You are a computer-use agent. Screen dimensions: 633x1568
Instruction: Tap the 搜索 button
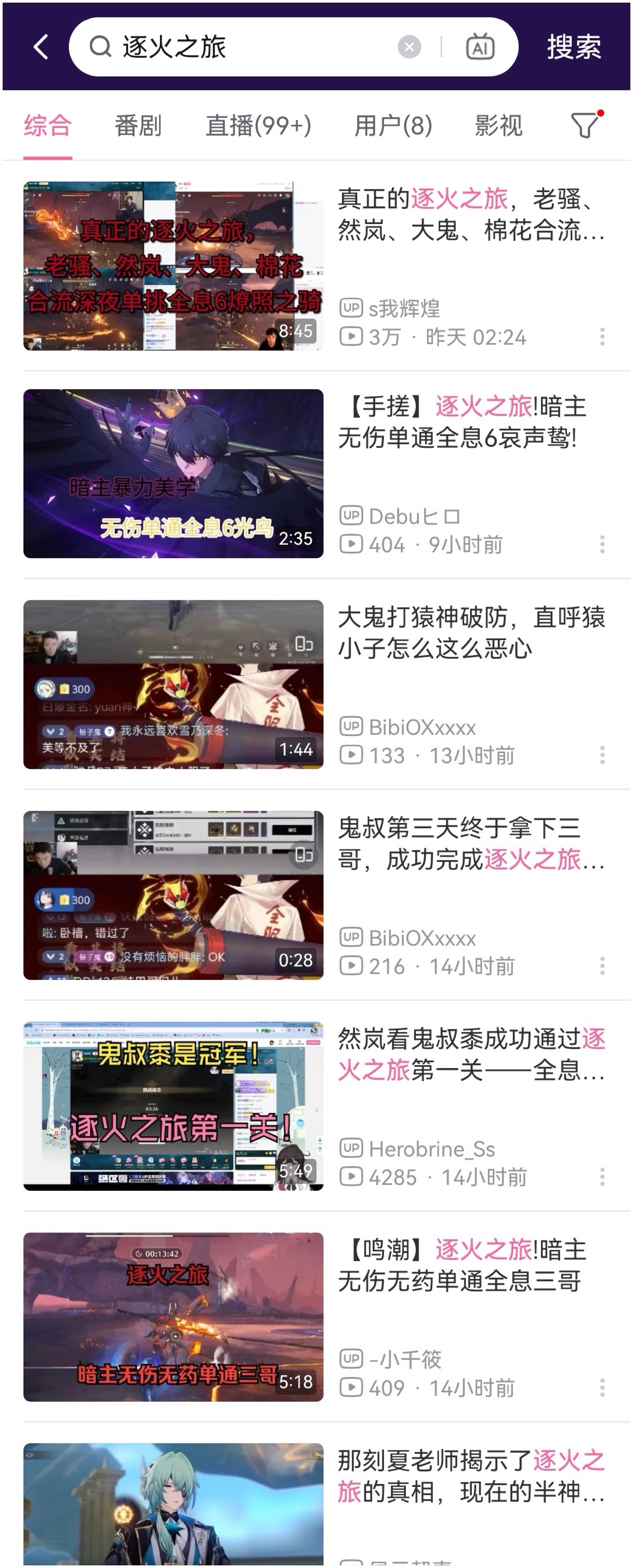click(x=574, y=47)
